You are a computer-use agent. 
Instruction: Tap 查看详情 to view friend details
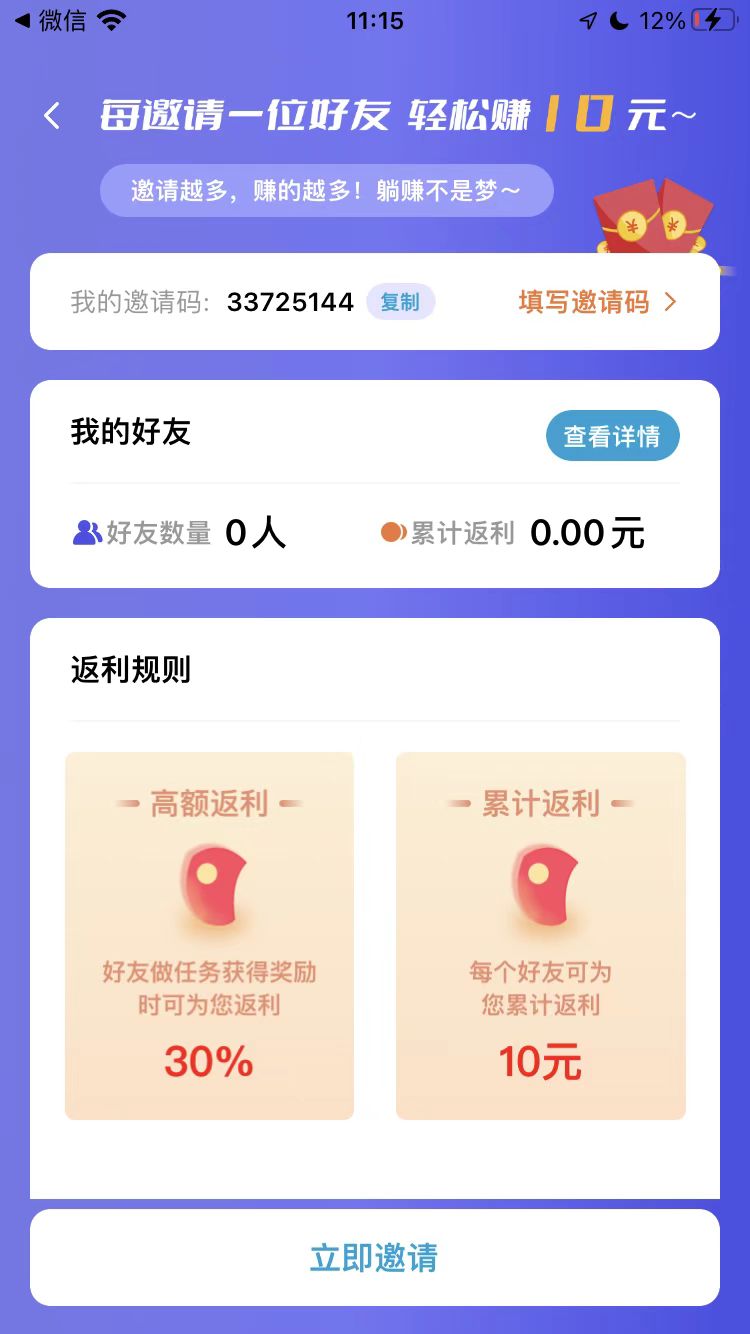point(612,435)
